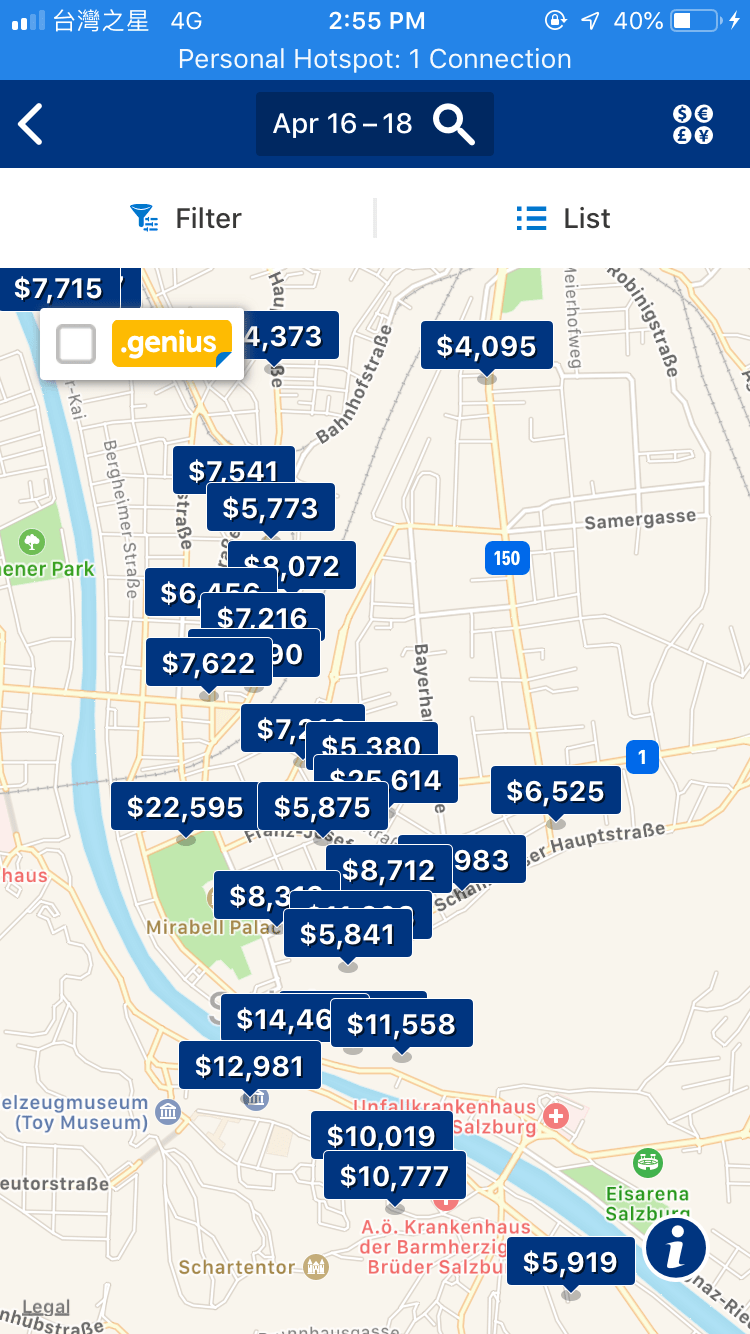
Task: Select the $22,595 hotel marker
Action: pyautogui.click(x=185, y=807)
